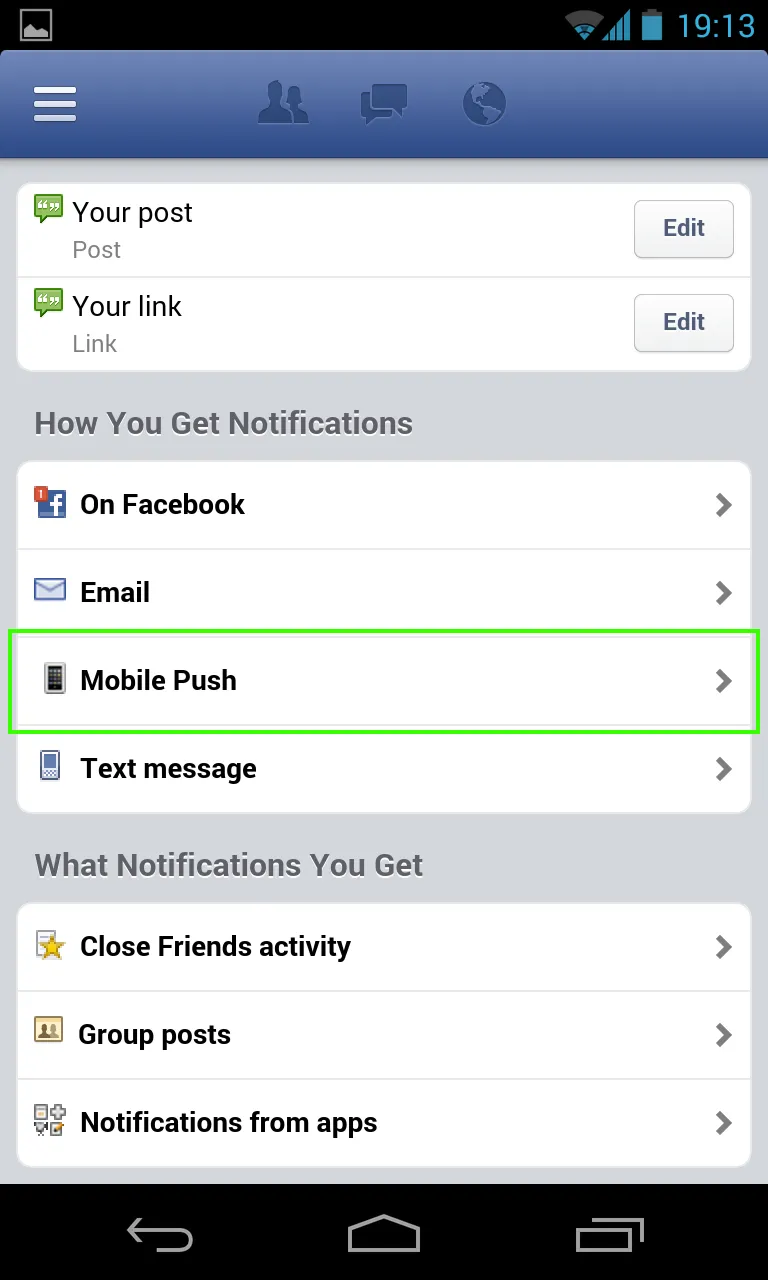Click the Notifications from apps icon
Image resolution: width=768 pixels, height=1280 pixels.
point(49,1121)
